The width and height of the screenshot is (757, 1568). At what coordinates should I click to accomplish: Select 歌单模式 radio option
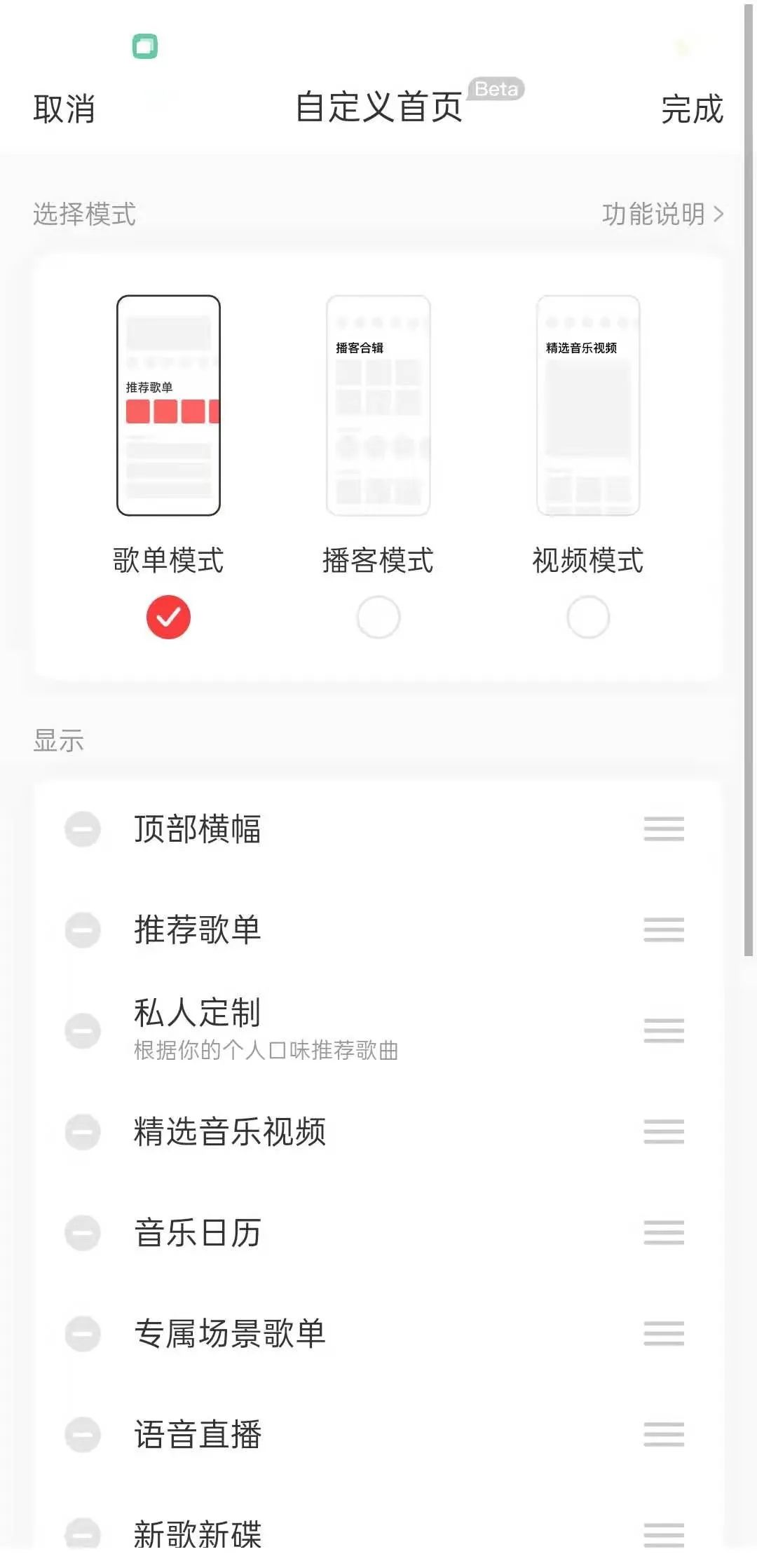pyautogui.click(x=168, y=617)
